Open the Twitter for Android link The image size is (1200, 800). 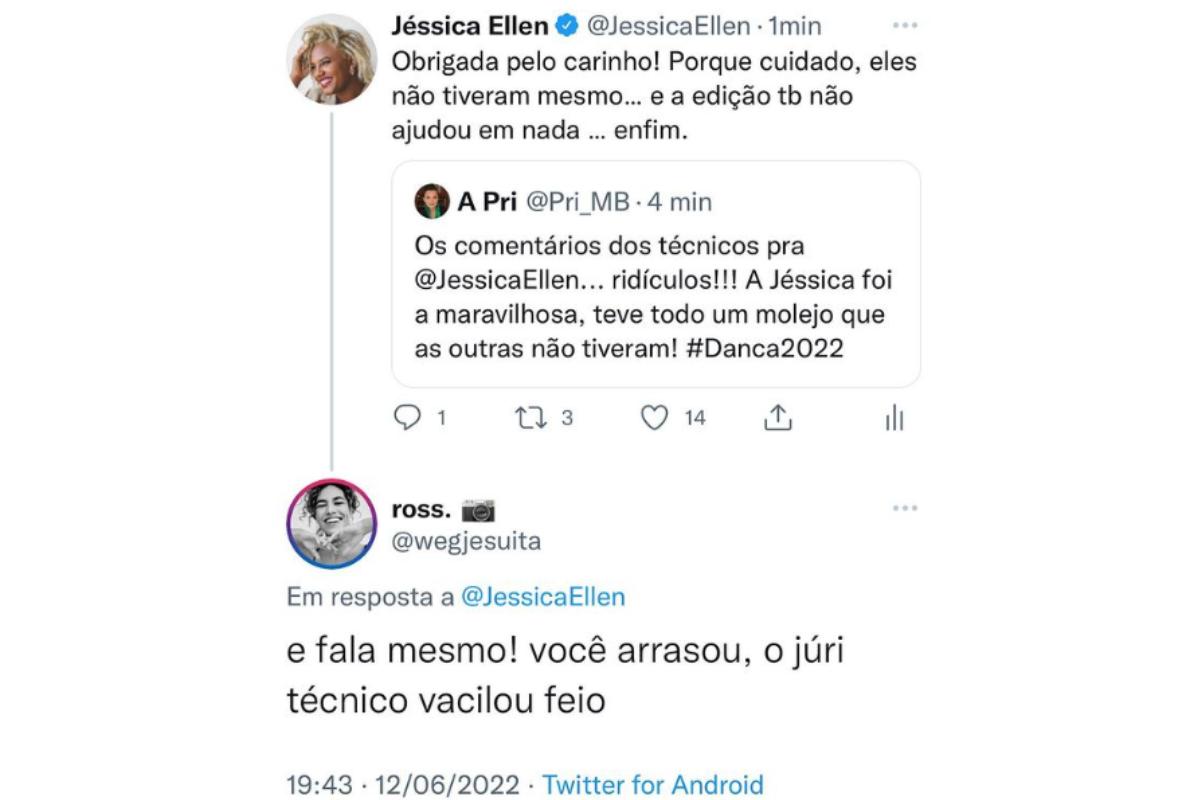(653, 784)
